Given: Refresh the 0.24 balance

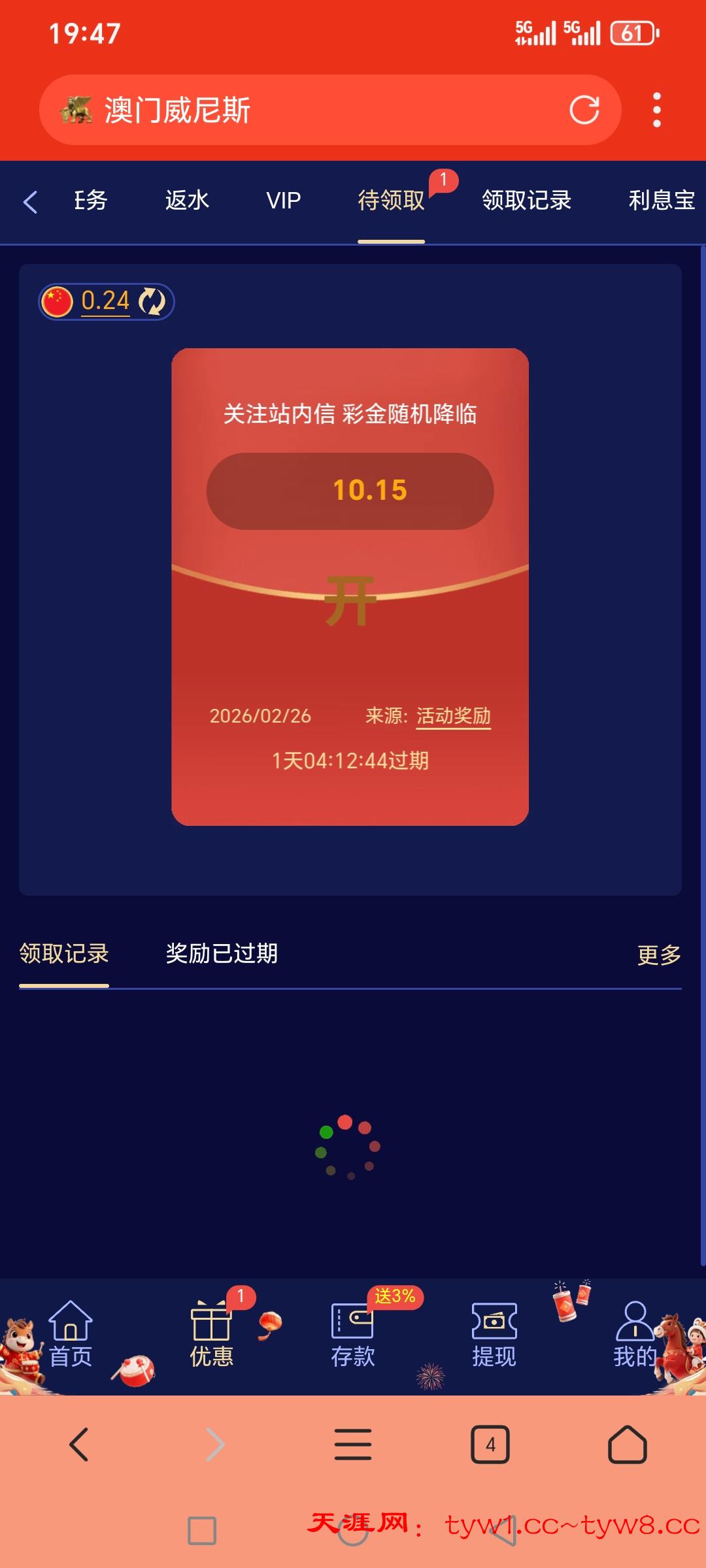Looking at the screenshot, I should (152, 302).
